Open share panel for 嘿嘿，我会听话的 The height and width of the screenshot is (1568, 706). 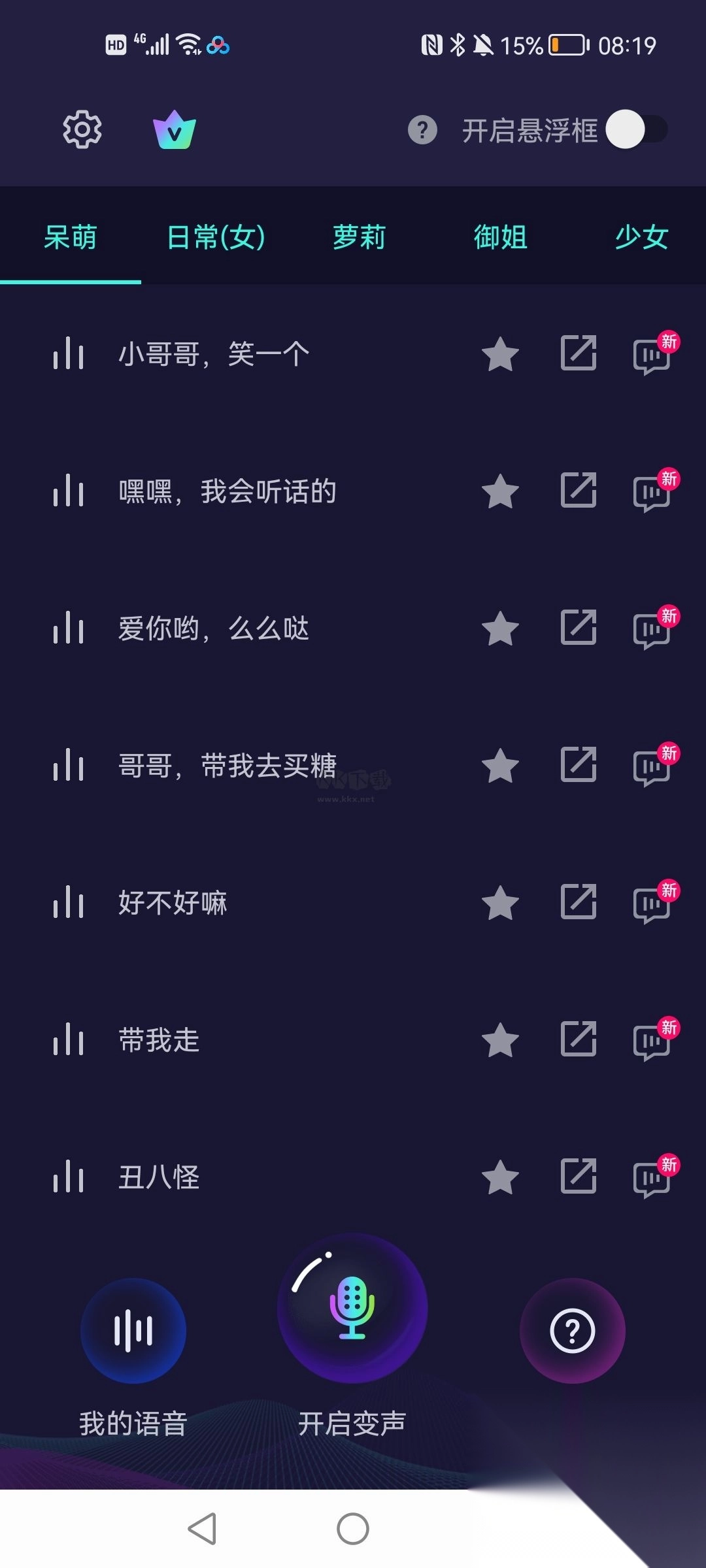[578, 492]
